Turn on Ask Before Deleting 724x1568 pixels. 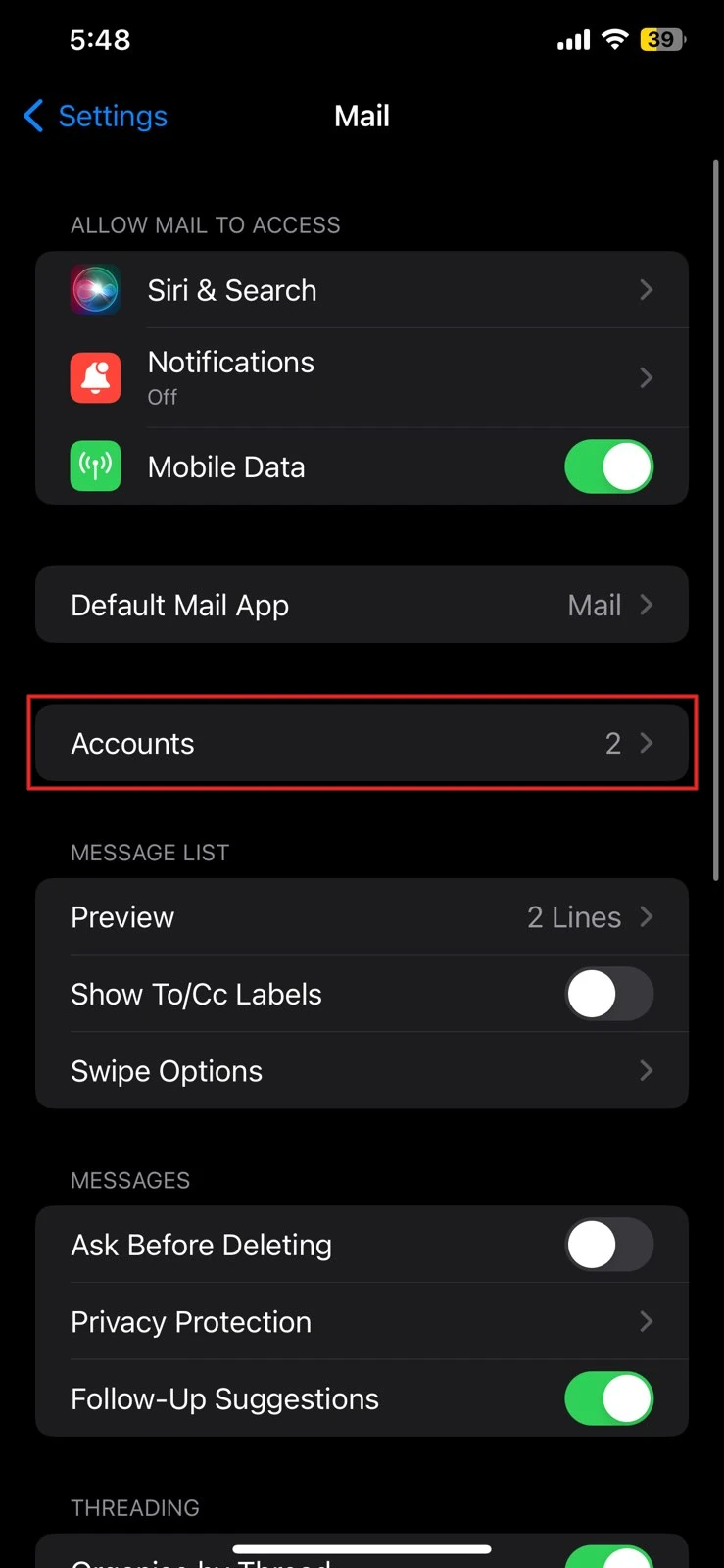pyautogui.click(x=608, y=1245)
